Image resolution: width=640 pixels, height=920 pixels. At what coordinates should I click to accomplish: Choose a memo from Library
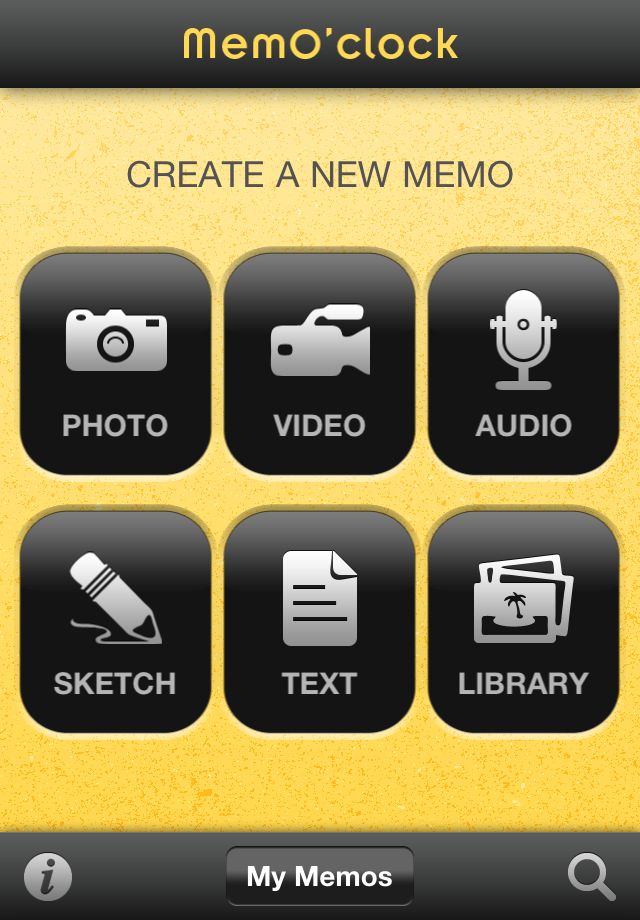click(x=523, y=622)
